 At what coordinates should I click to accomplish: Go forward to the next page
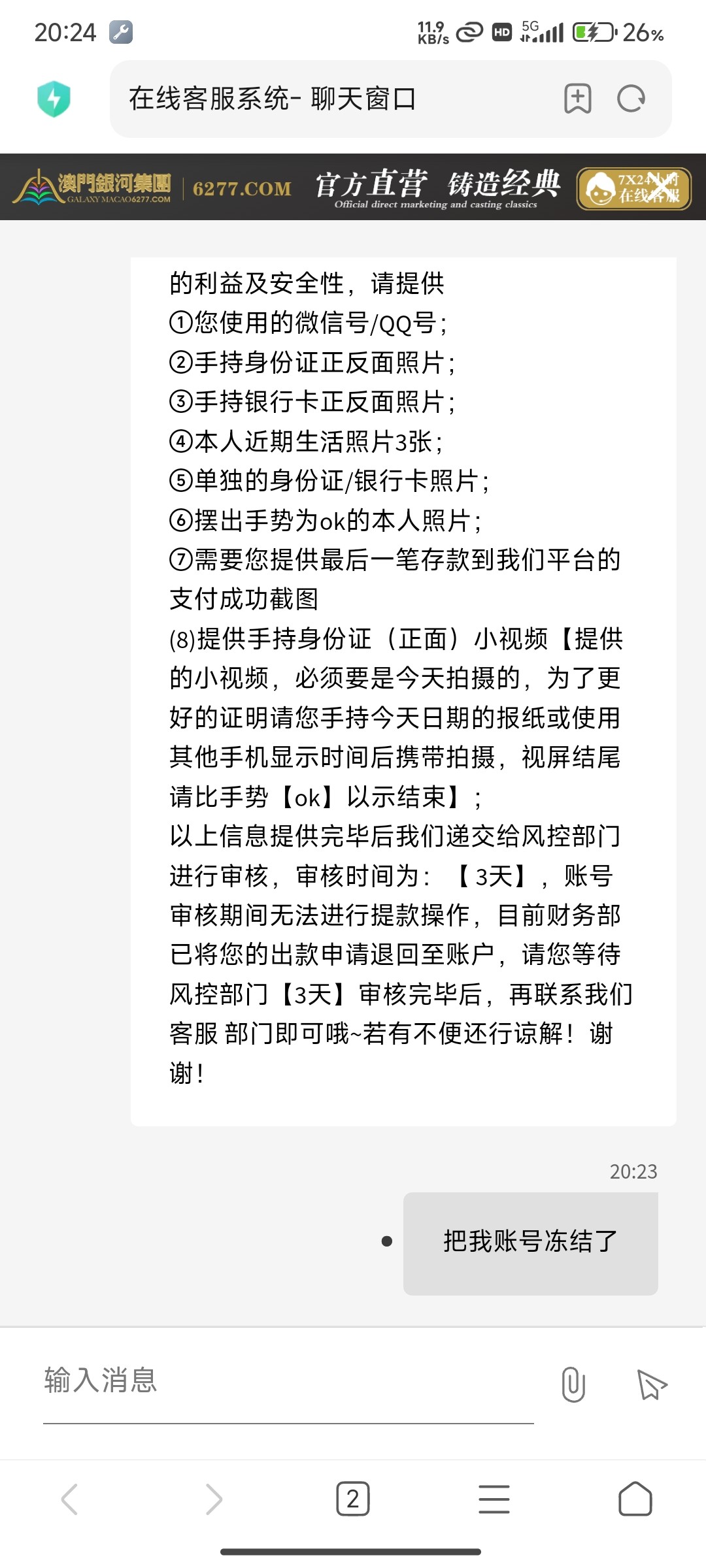213,1499
